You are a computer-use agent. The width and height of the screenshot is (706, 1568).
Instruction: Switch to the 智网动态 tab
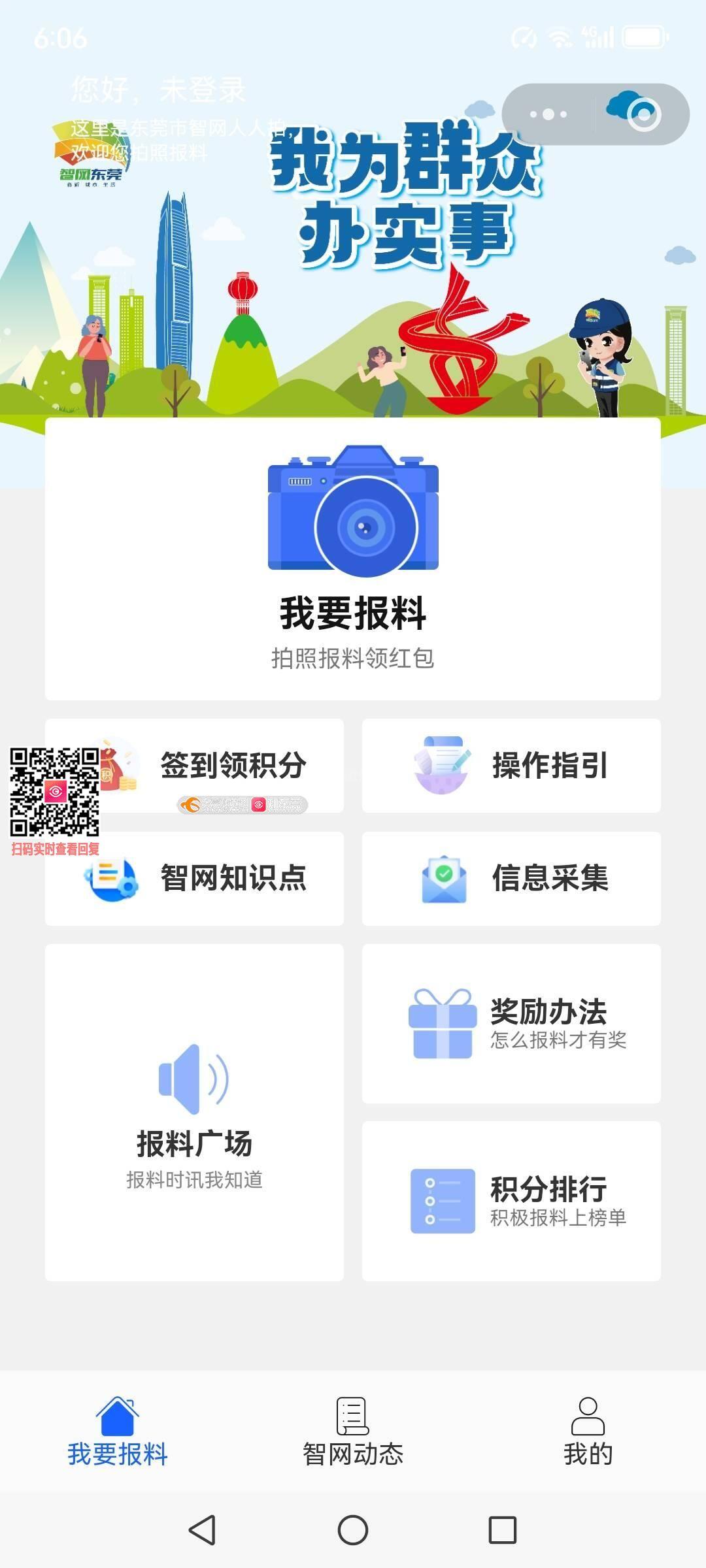[353, 1431]
